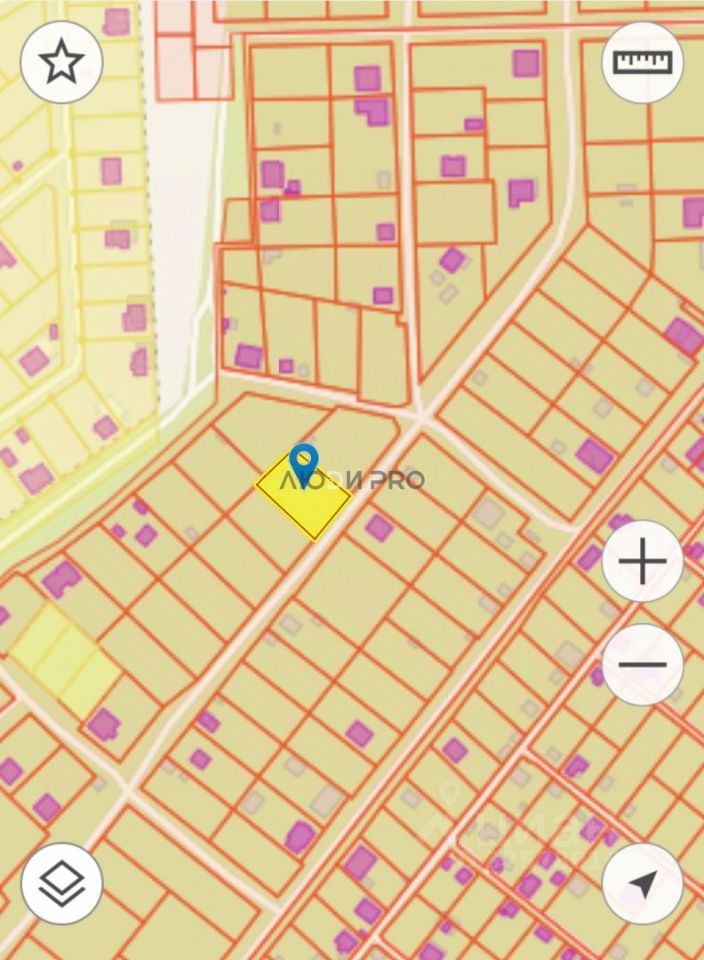Zoom out with the minus button
This screenshot has height=960, width=704.
tap(643, 664)
